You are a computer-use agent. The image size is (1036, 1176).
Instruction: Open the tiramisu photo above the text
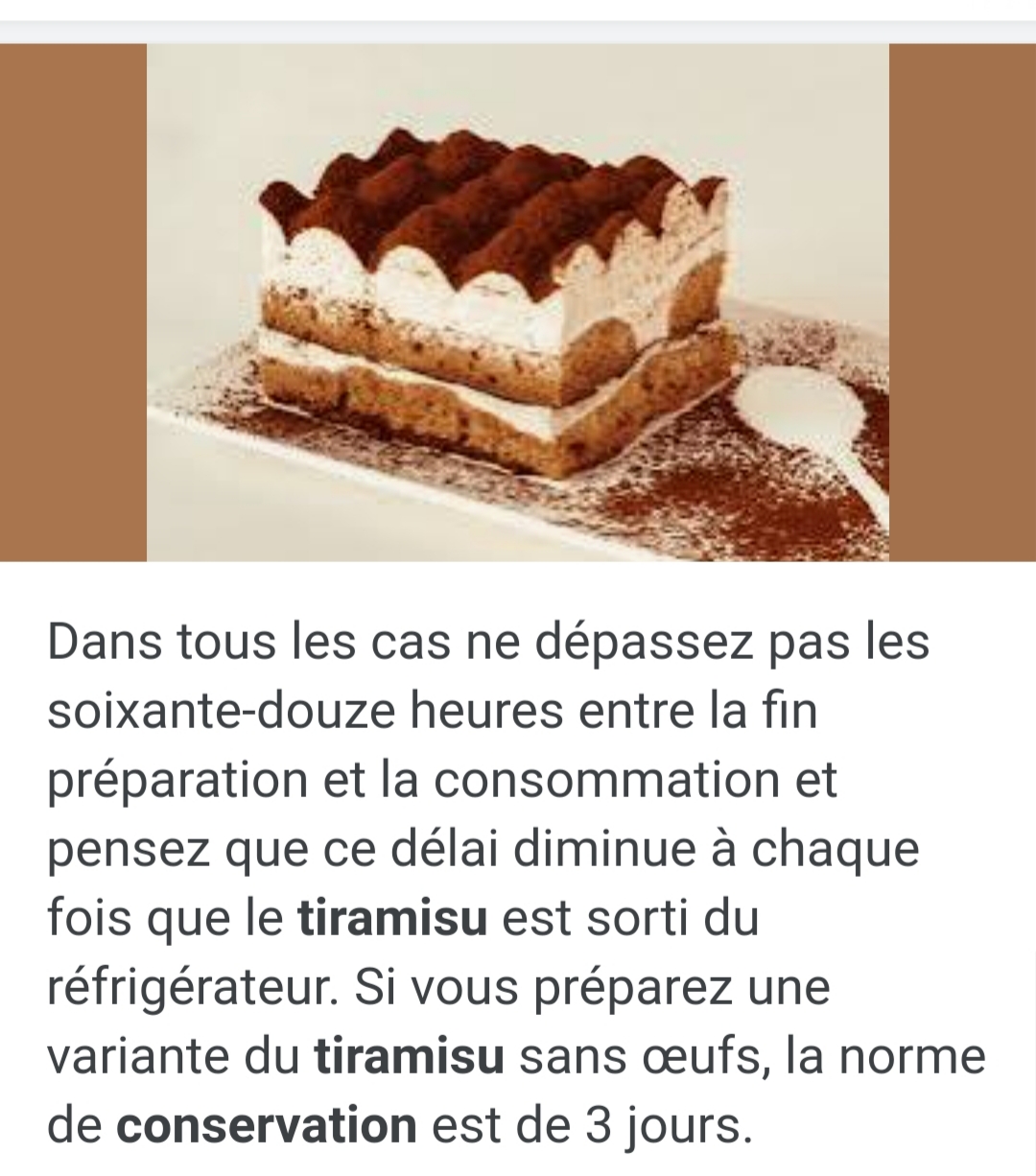coord(518,302)
